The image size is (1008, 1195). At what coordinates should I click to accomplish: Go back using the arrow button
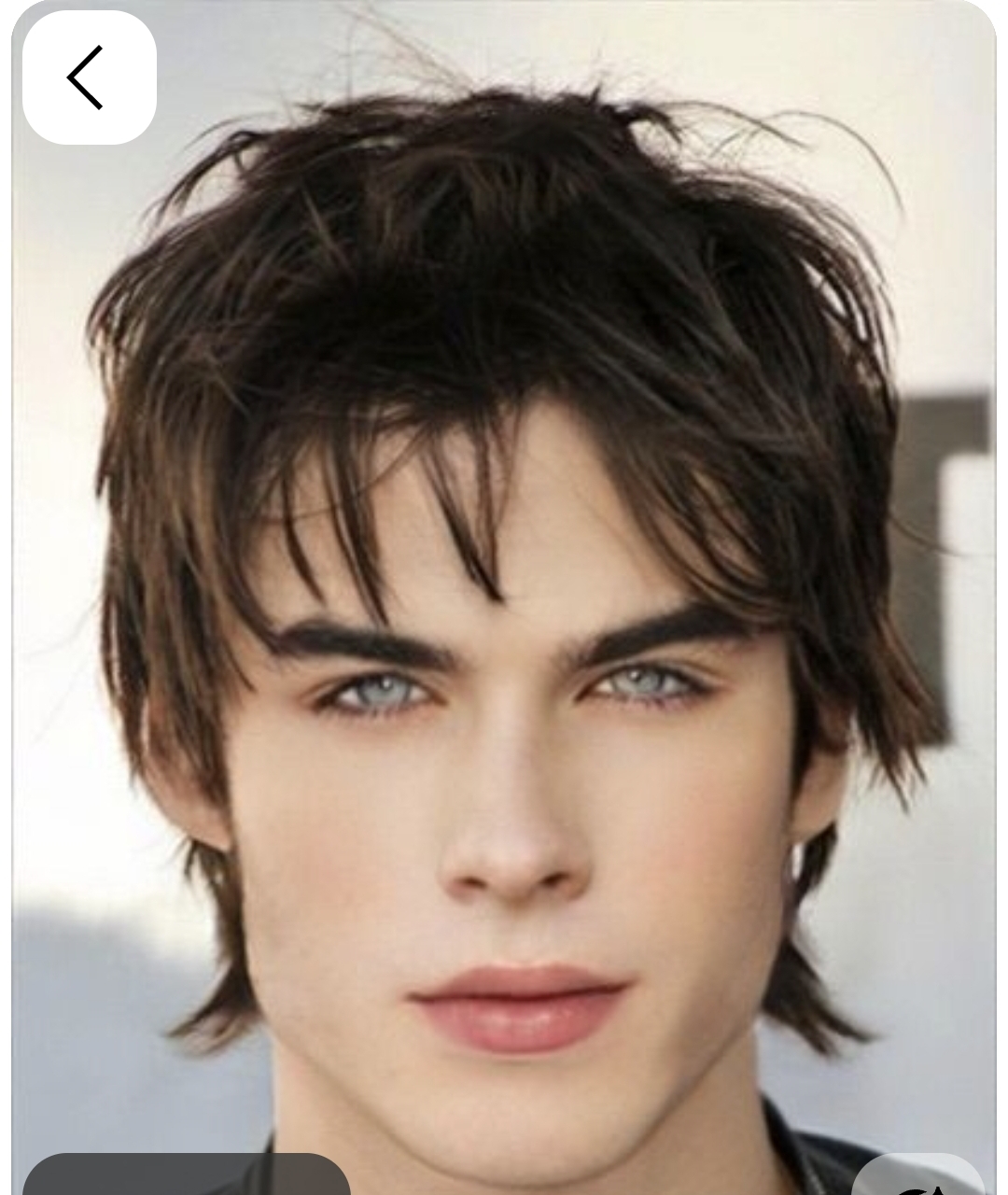click(89, 77)
